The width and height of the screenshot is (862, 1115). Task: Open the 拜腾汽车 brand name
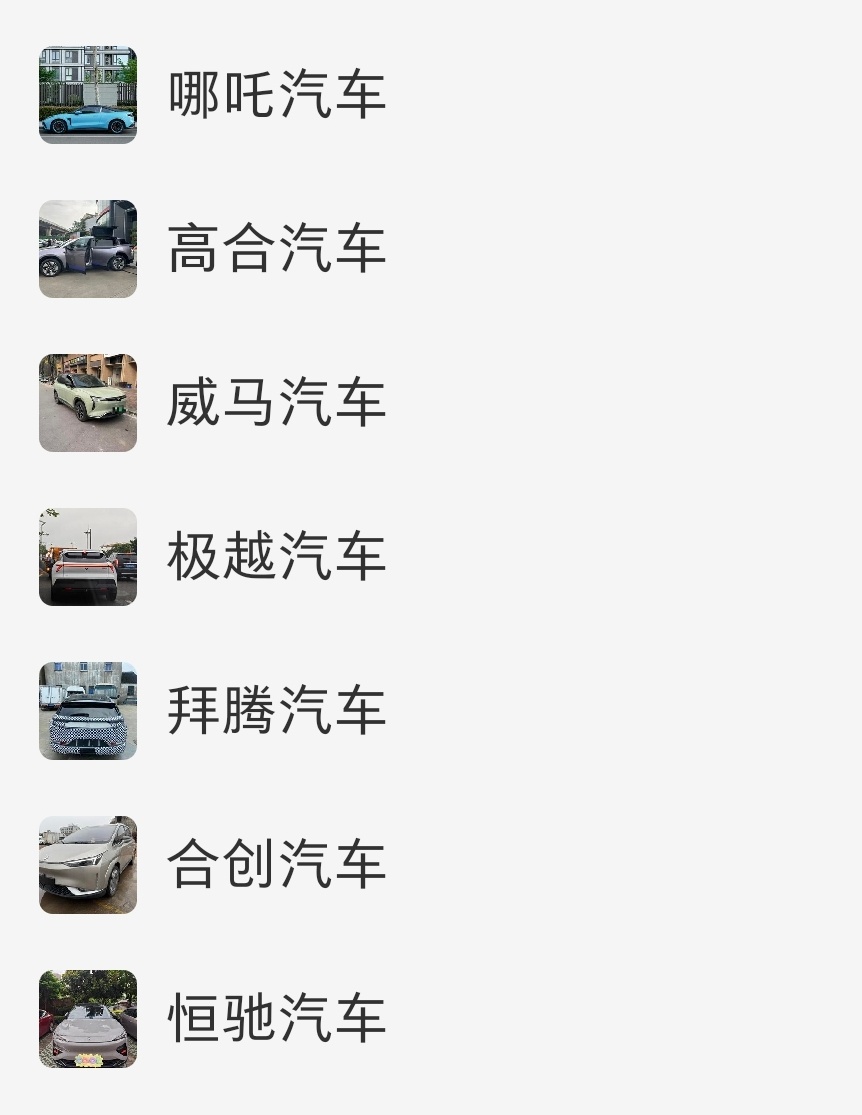(x=276, y=711)
